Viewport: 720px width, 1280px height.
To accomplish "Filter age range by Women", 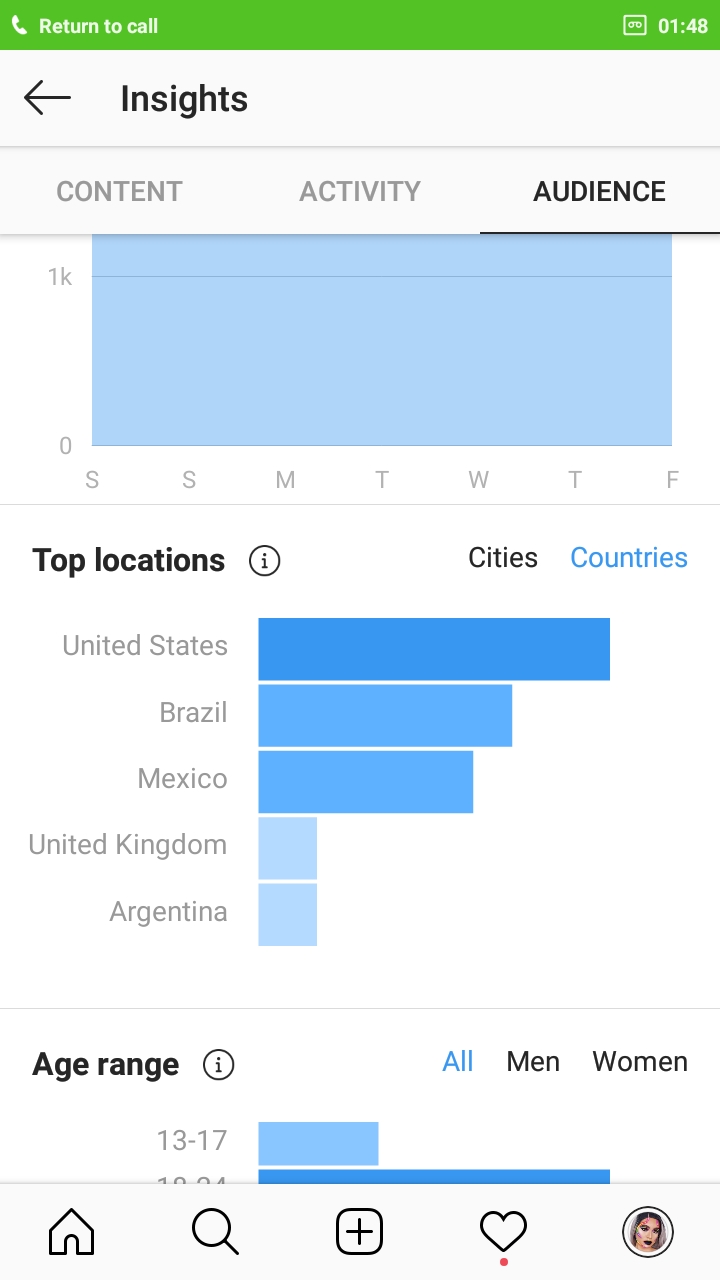I will (640, 1062).
